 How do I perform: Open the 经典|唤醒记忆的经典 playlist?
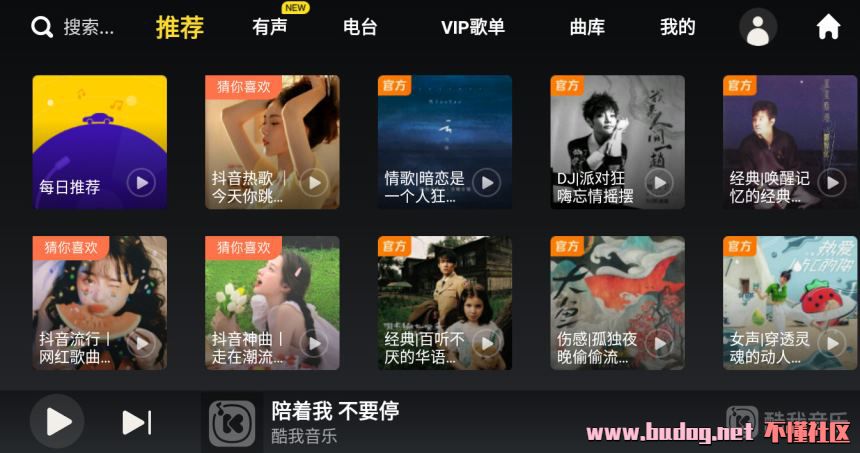point(790,142)
